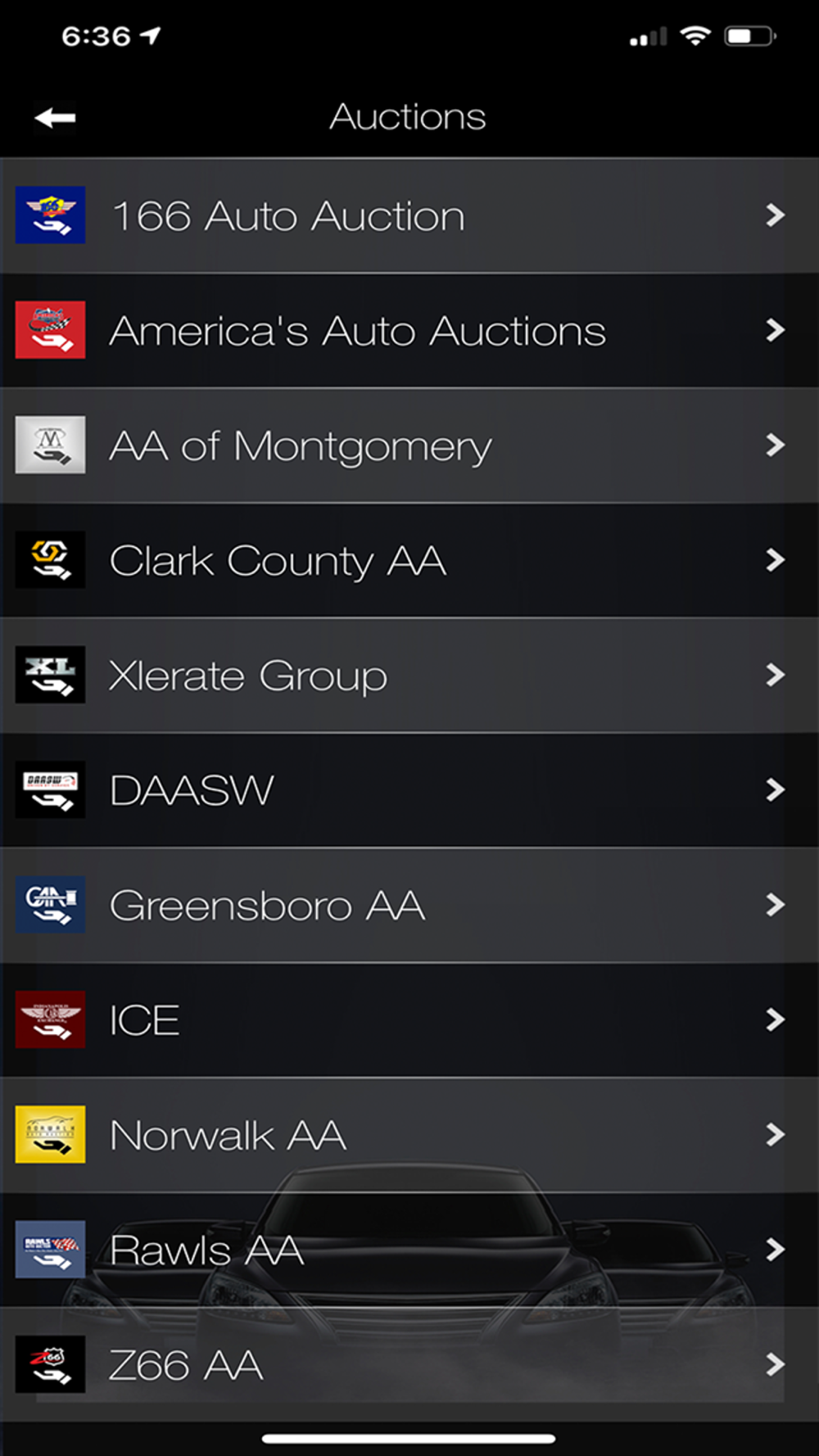Open Greensboro AA
The height and width of the screenshot is (1456, 819).
409,905
